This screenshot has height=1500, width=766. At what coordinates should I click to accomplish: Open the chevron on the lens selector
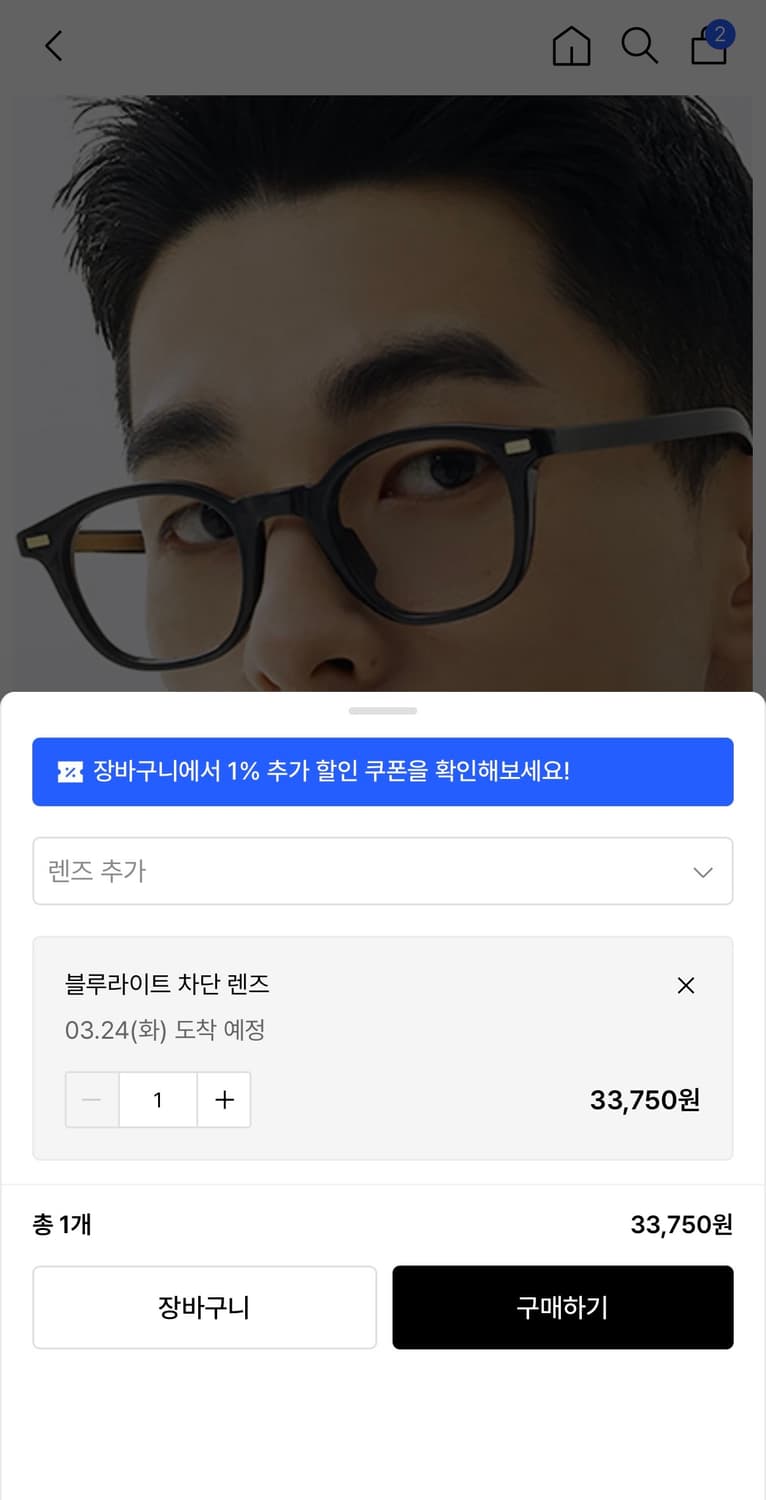(x=703, y=871)
